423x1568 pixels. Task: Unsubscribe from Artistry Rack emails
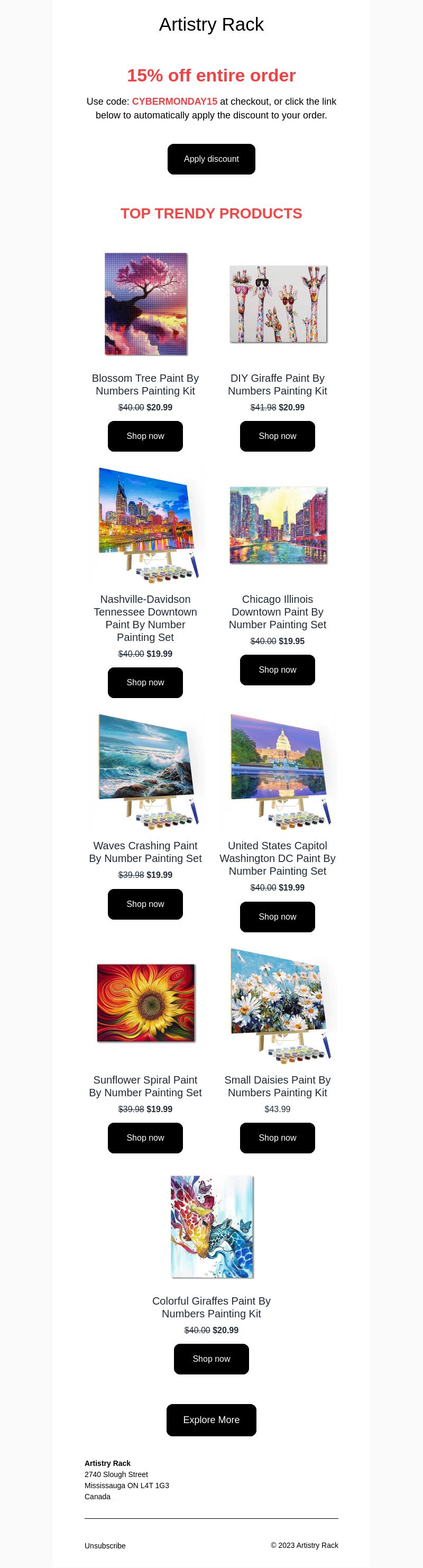pos(105,1545)
